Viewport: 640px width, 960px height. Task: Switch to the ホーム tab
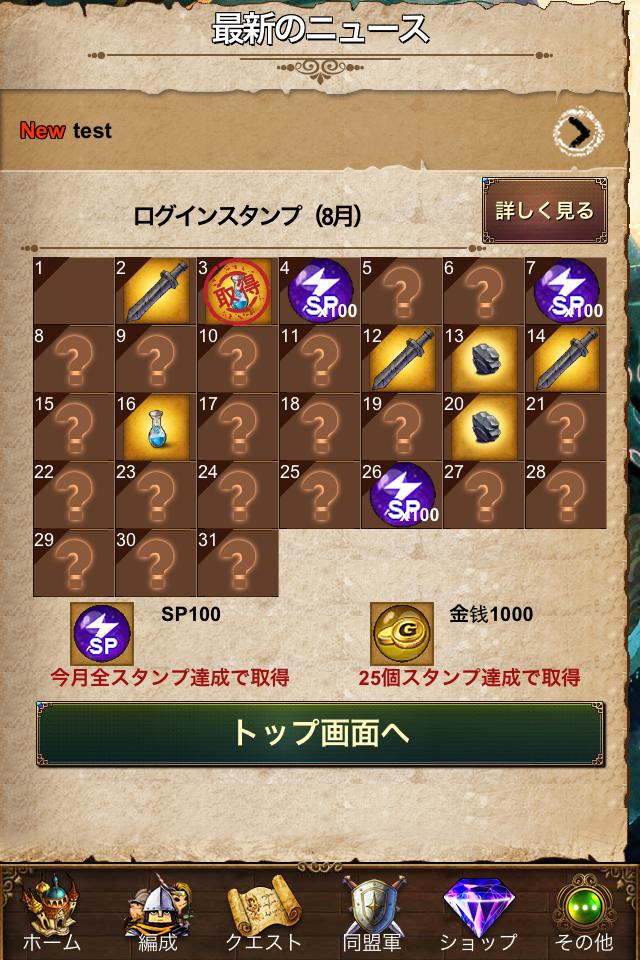51,913
